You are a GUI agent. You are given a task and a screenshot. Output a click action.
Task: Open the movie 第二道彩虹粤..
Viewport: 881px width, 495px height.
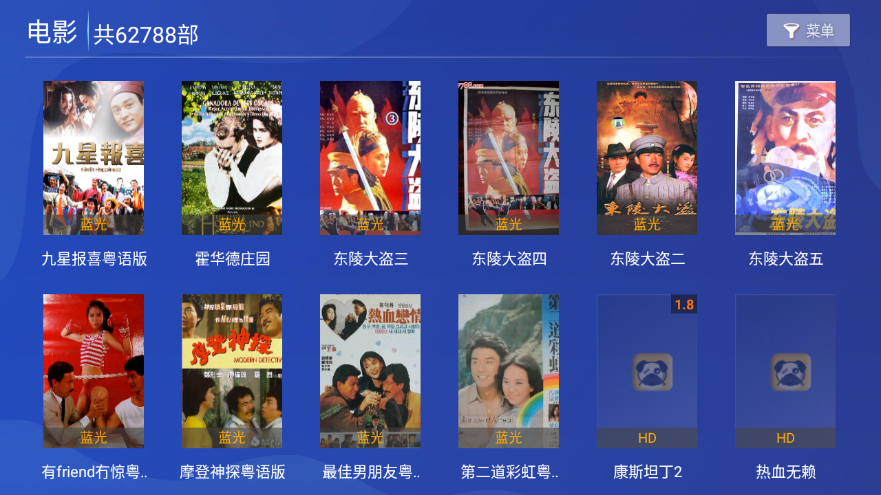click(508, 371)
